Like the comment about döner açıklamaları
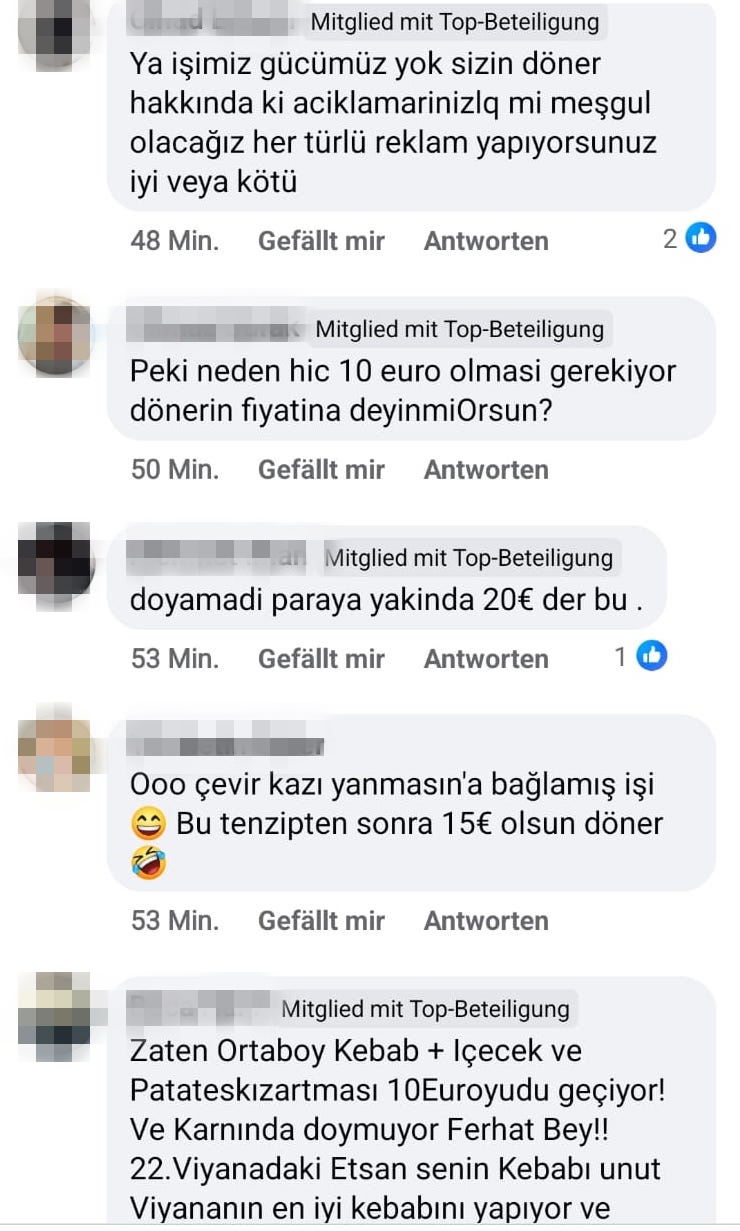This screenshot has width=740, height=1231. pos(321,241)
